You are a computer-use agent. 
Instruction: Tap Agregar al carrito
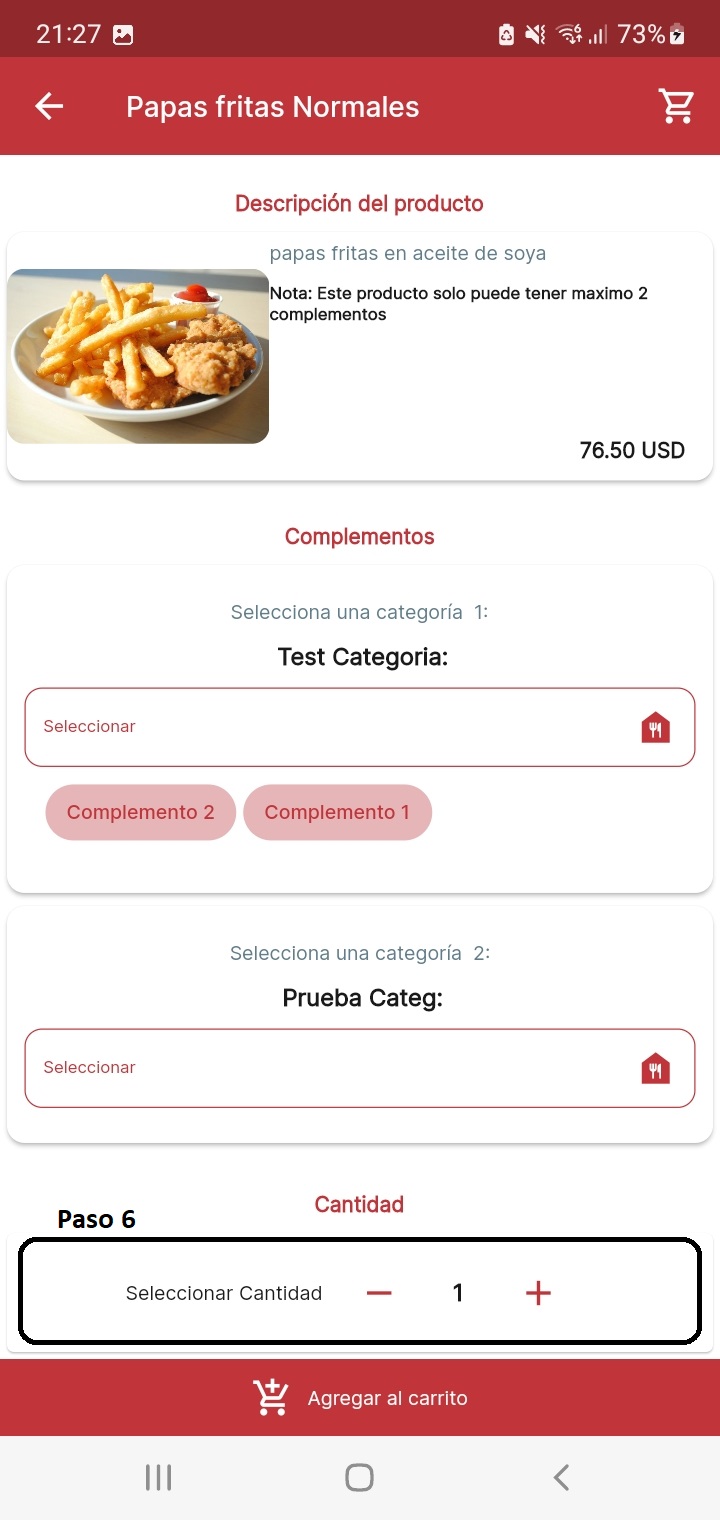360,1398
